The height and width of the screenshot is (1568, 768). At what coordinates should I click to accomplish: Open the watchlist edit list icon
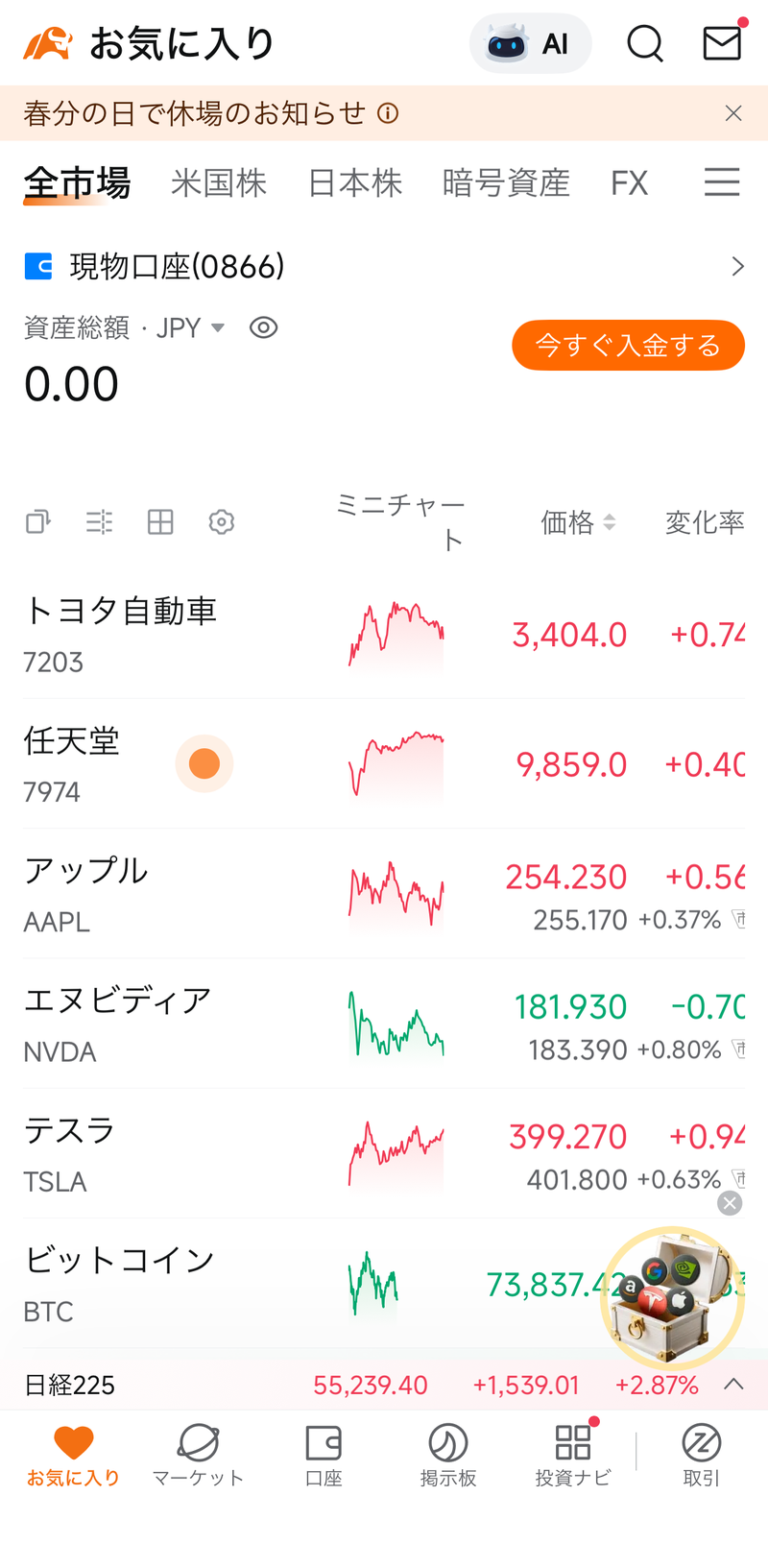tap(99, 522)
